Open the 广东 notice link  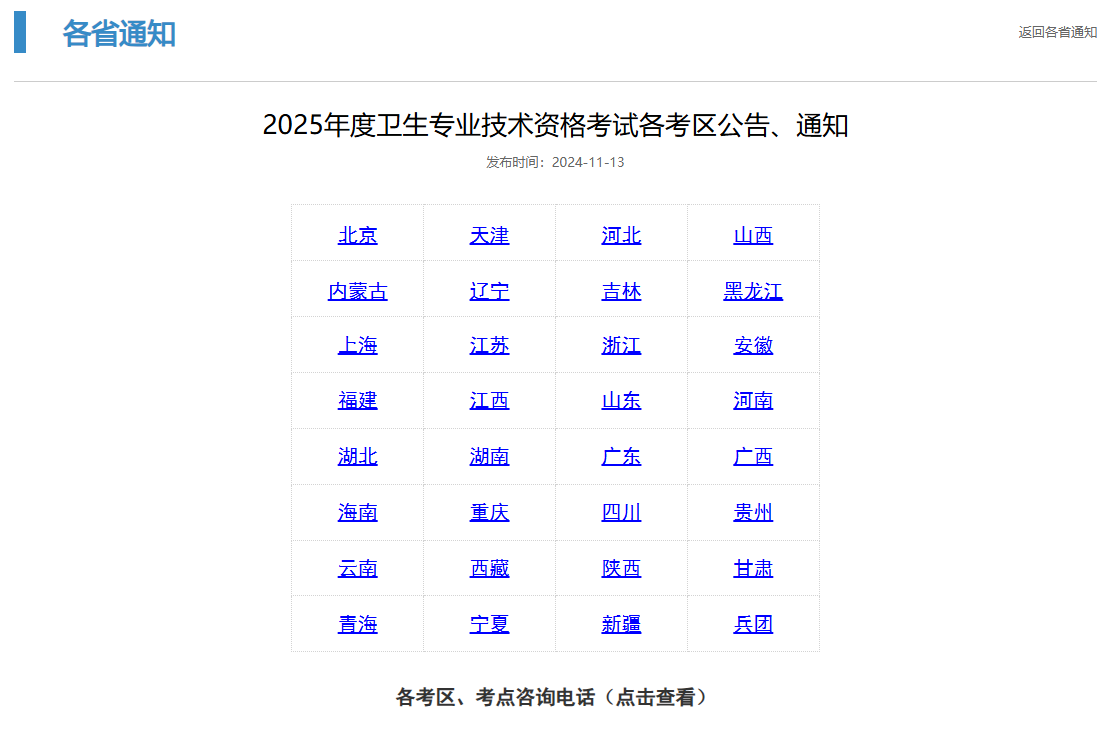click(621, 457)
